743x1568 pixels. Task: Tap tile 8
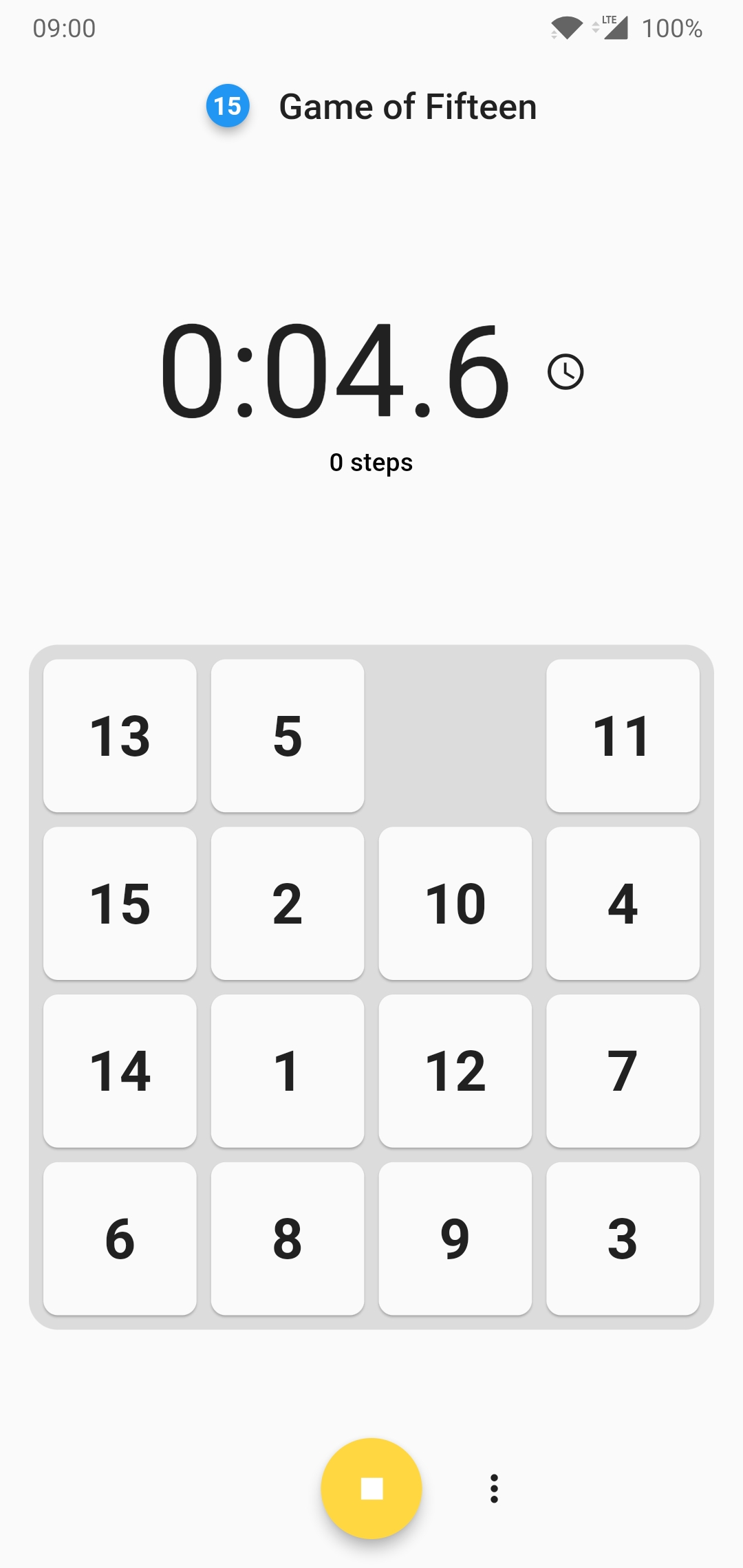[288, 1239]
